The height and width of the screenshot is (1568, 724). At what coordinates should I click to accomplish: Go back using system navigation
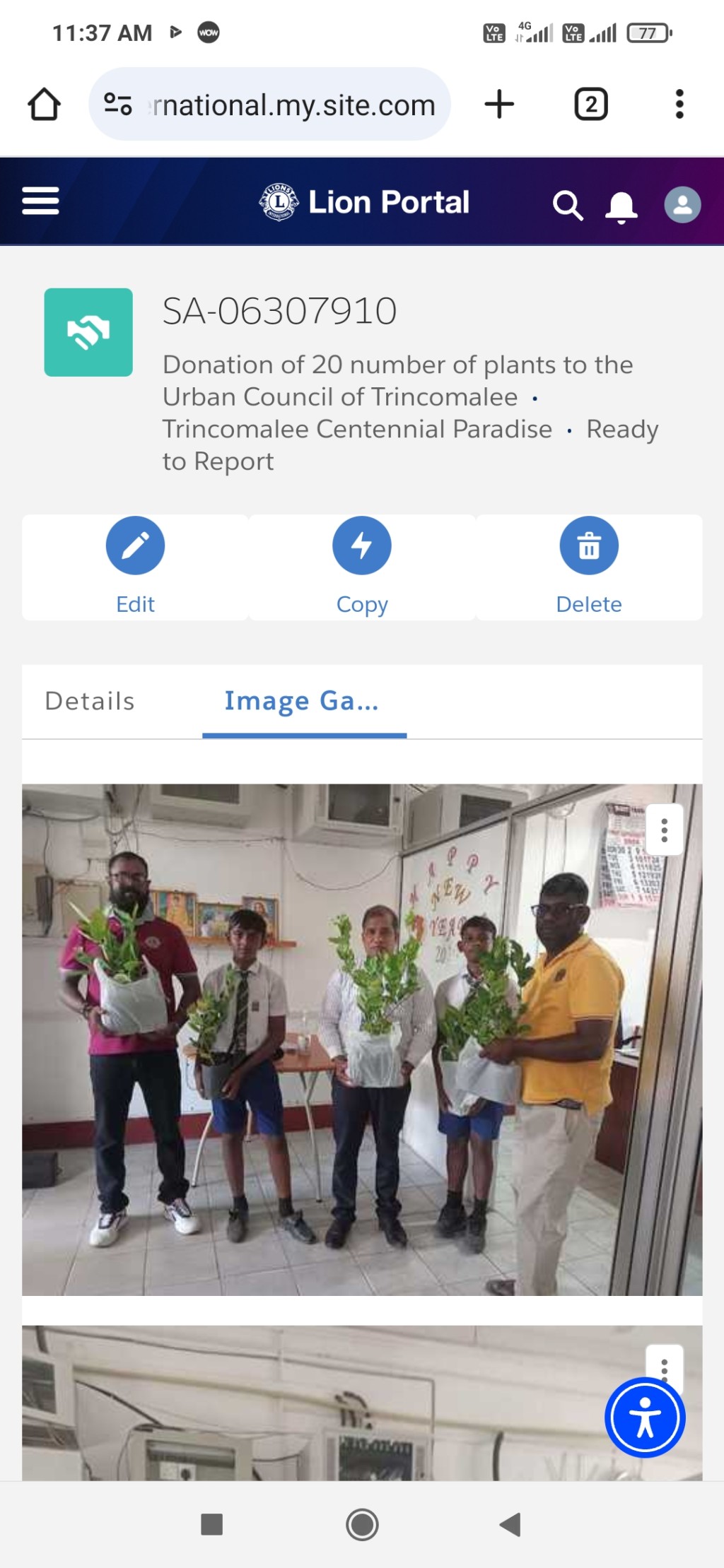click(x=510, y=1524)
